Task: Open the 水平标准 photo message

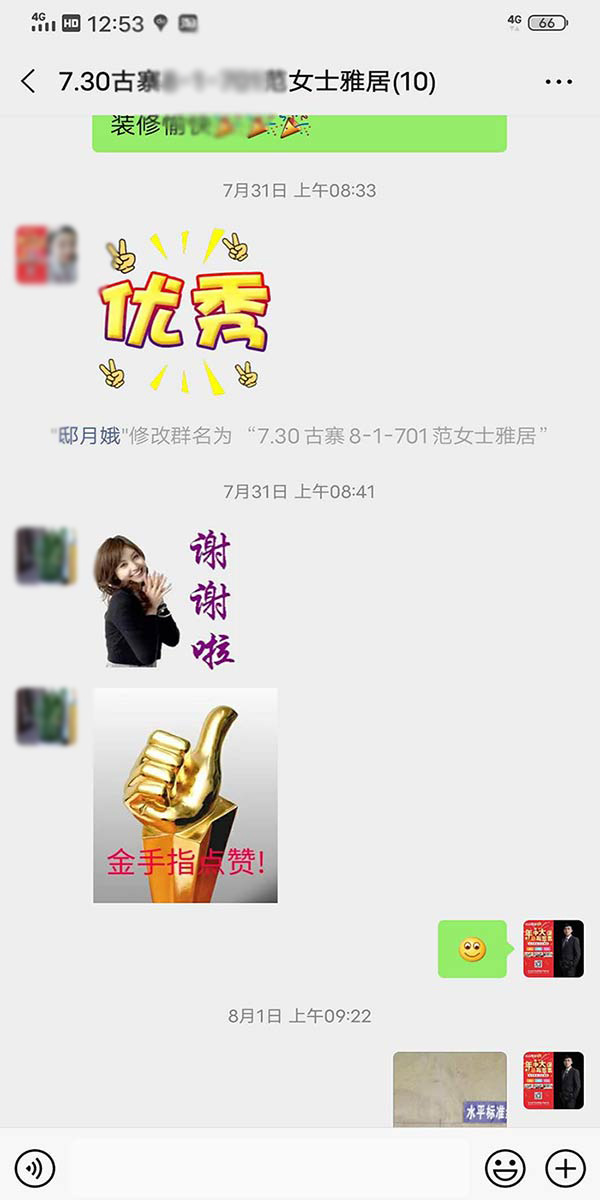Action: 450,1088
